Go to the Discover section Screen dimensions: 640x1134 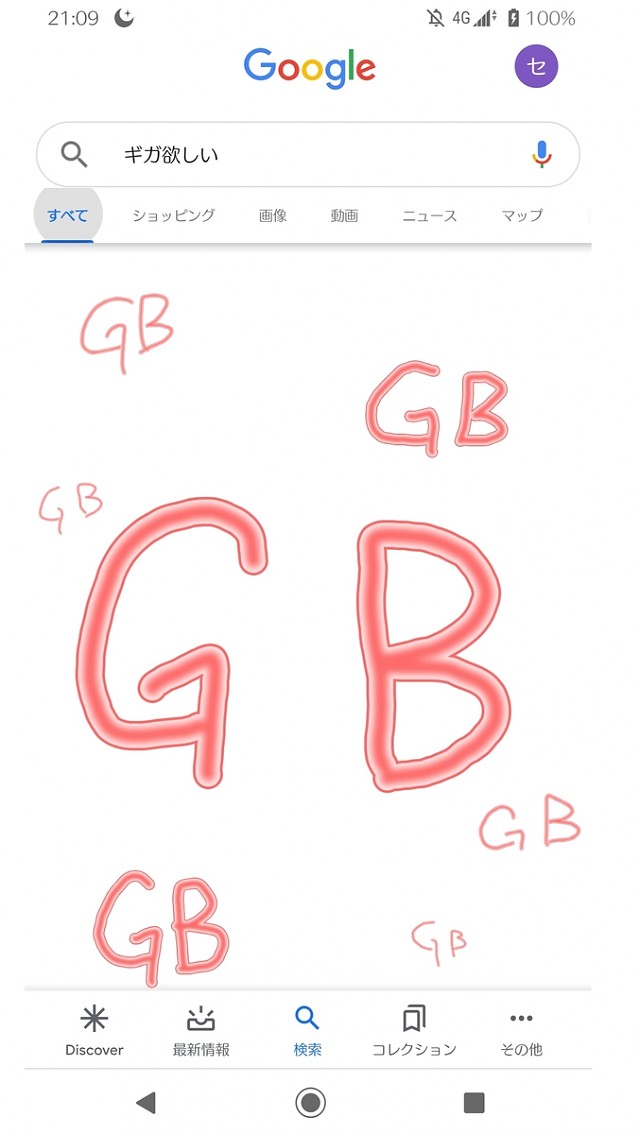[x=94, y=1032]
